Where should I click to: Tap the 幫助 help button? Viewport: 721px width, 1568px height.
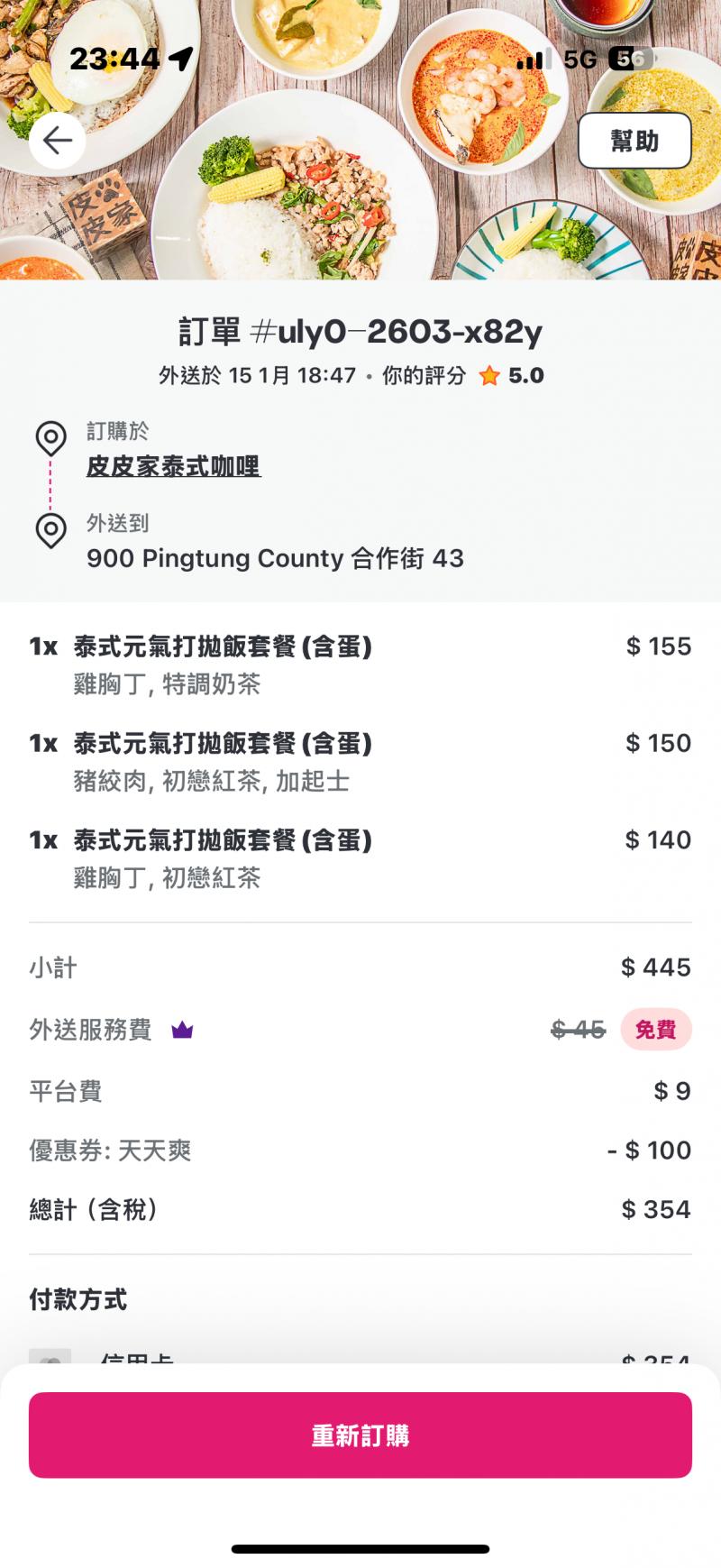[634, 141]
